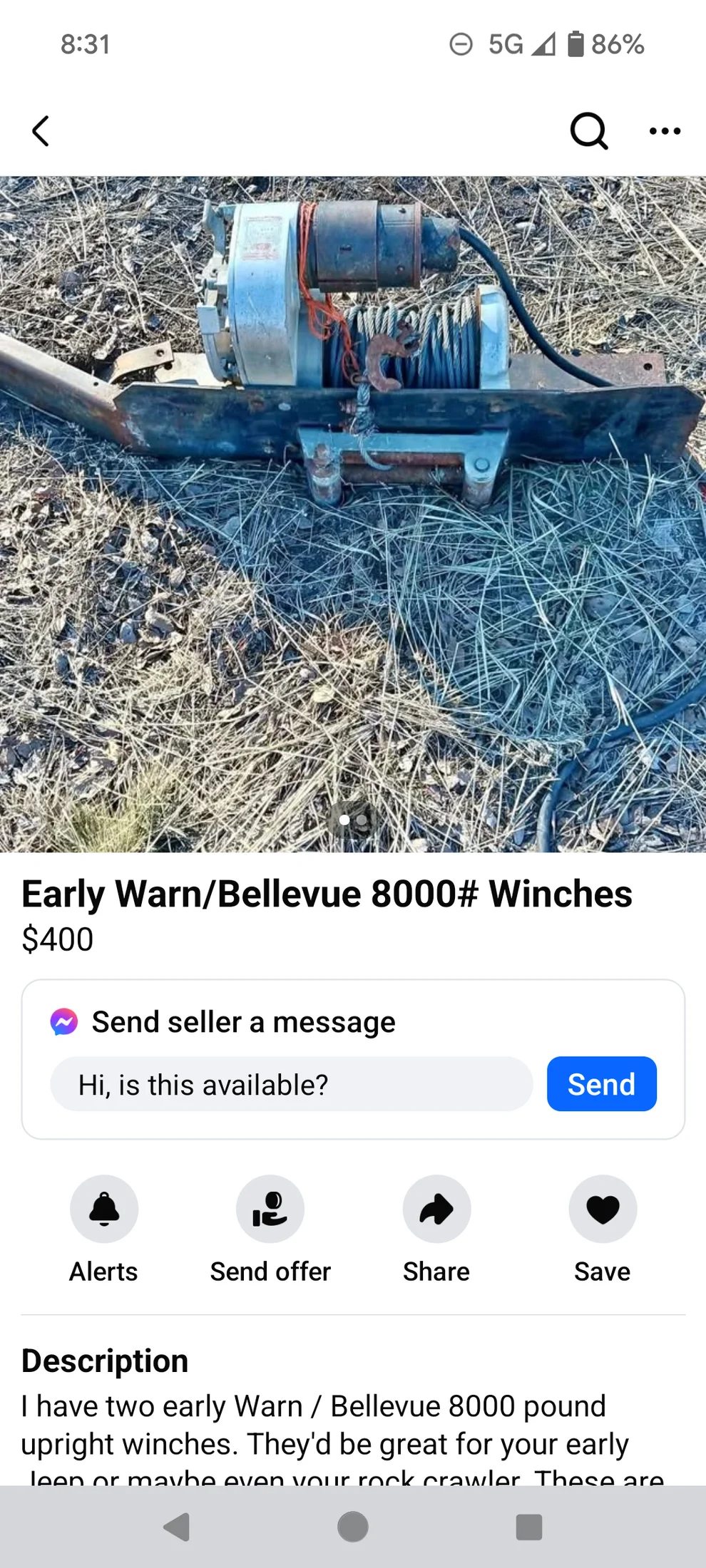Edit the 'Hi, is this available?' message
This screenshot has width=706, height=1568.
[x=291, y=1084]
